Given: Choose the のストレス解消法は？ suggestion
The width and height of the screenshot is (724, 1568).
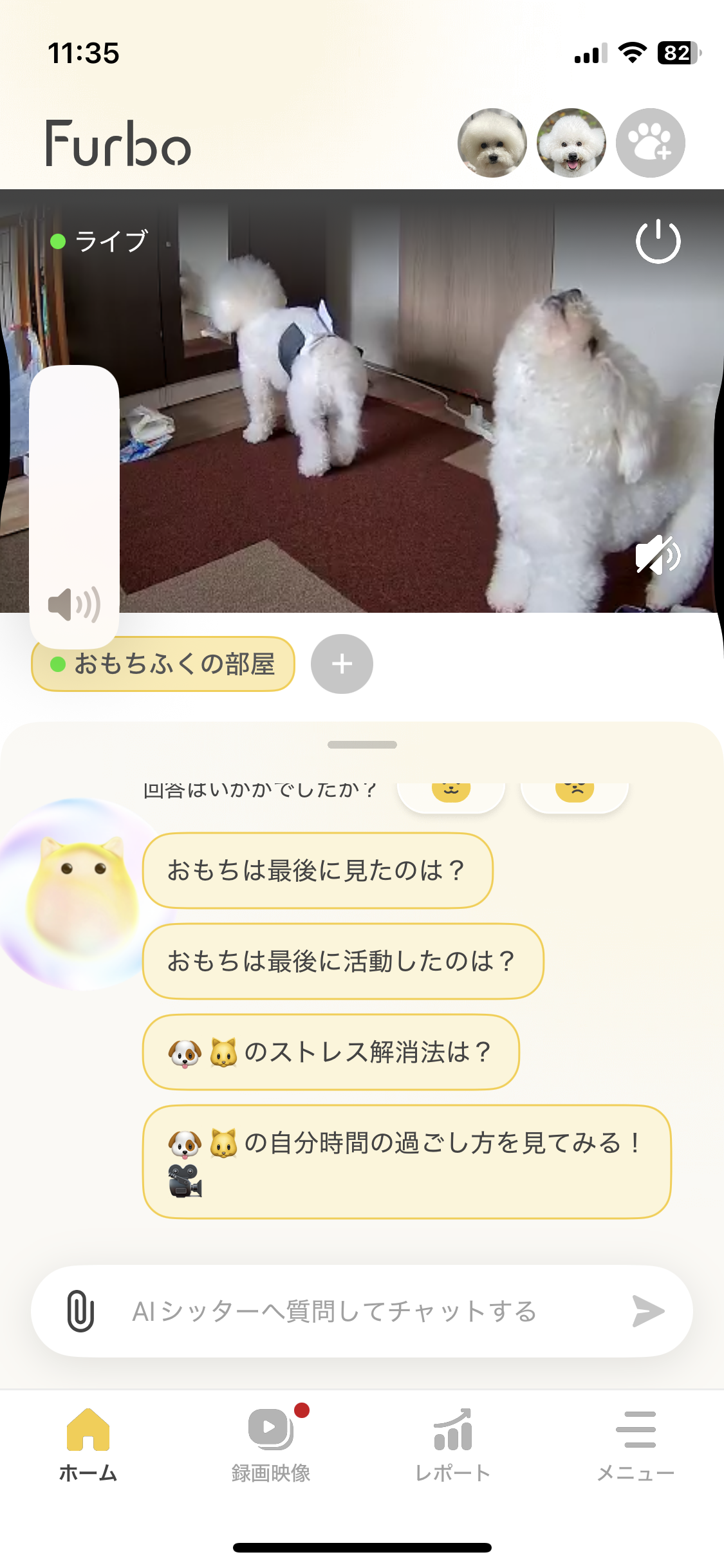Looking at the screenshot, I should coord(330,1052).
